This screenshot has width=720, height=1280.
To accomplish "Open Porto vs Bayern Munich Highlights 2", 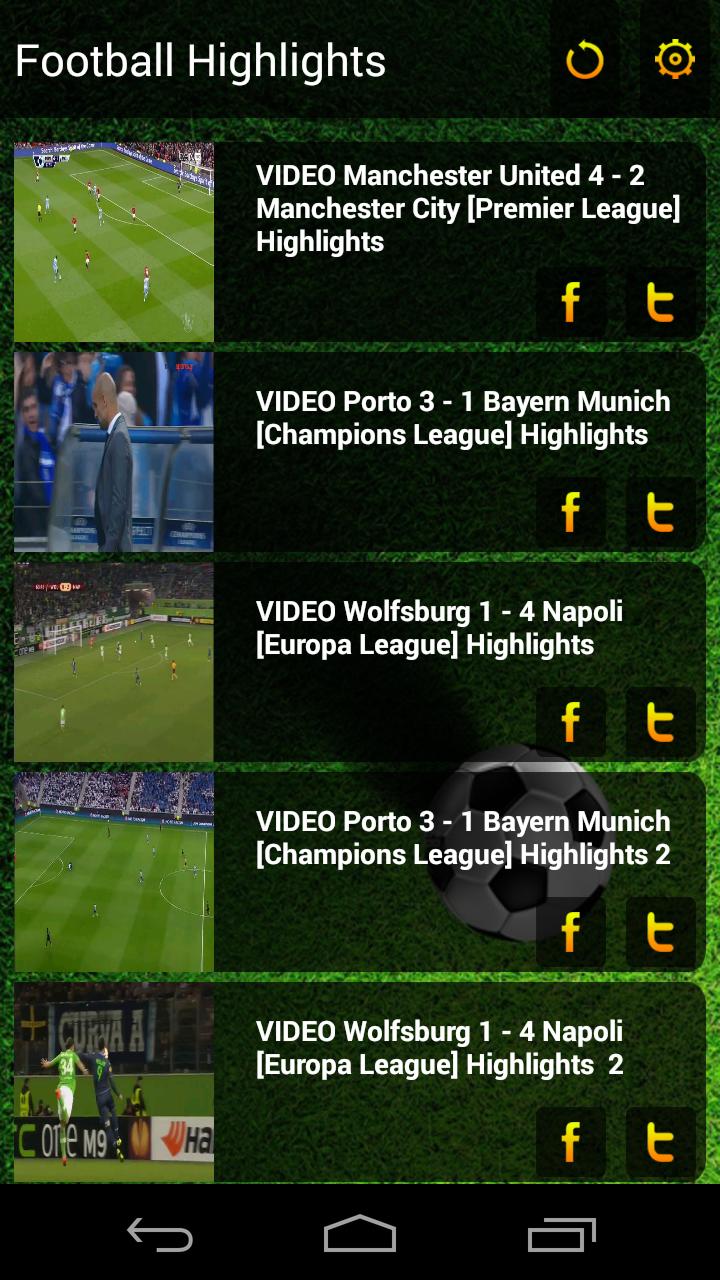I will [x=462, y=838].
